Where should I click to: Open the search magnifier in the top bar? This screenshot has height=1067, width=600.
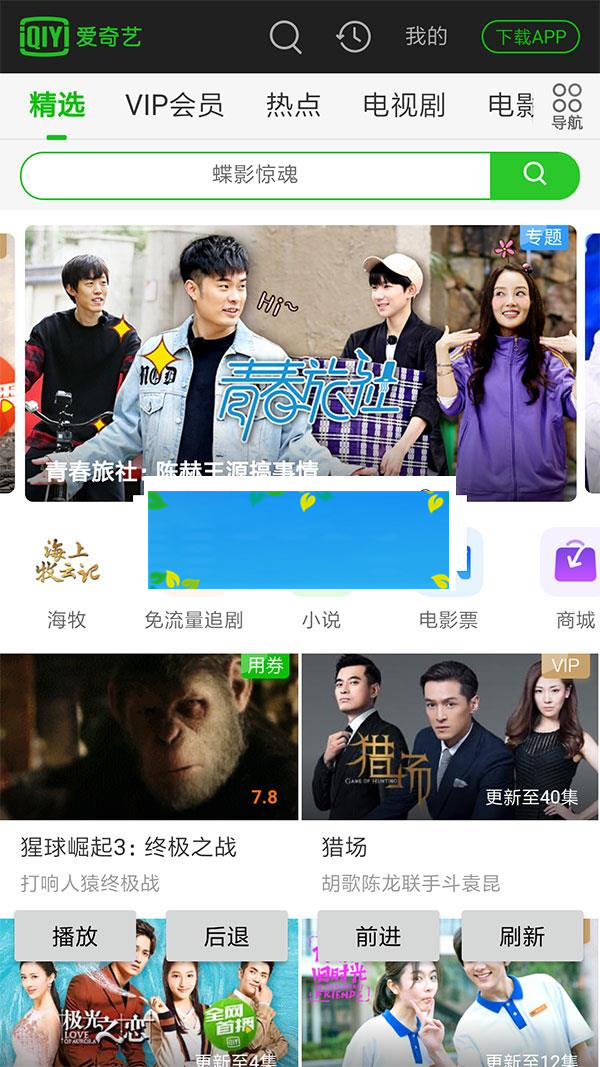(285, 37)
